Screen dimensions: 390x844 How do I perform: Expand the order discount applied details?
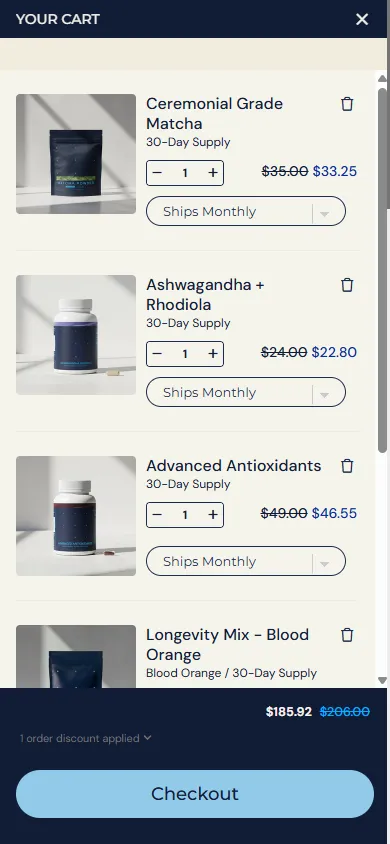[x=86, y=738]
